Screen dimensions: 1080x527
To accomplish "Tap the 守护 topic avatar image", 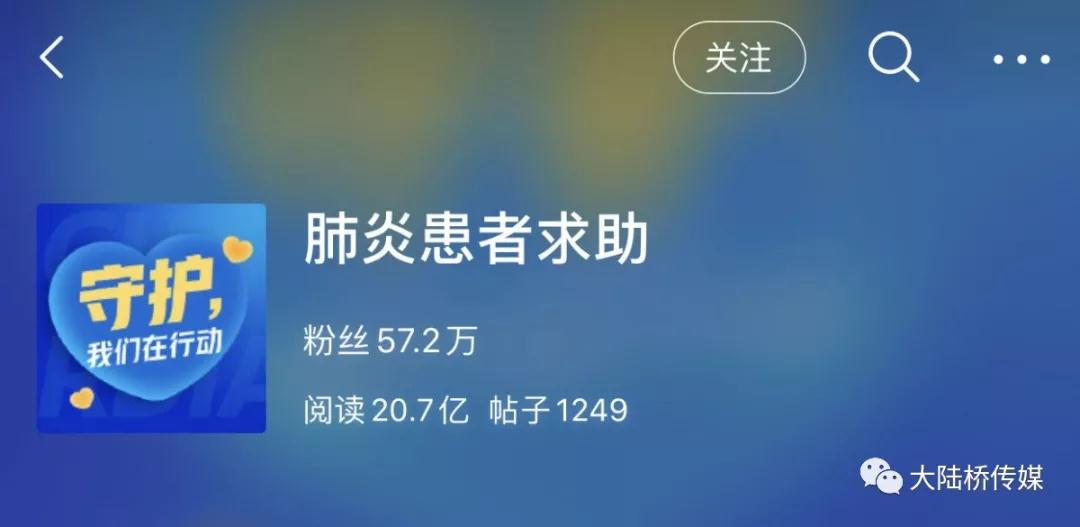I will coord(151,318).
